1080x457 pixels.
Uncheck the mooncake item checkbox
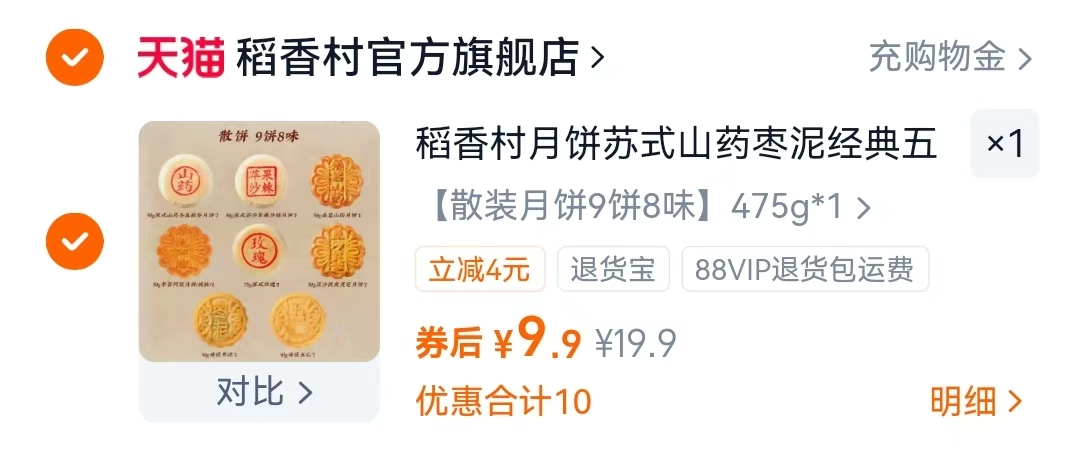75,241
